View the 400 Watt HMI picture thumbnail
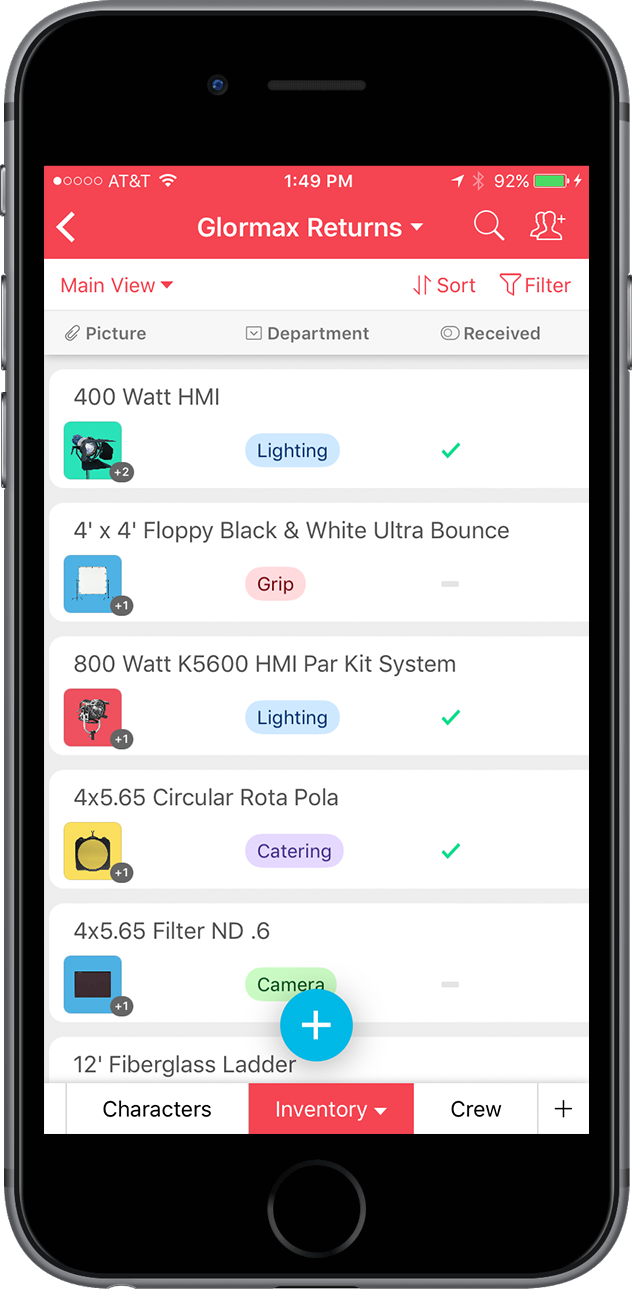Viewport: 632px width, 1289px height. [93, 450]
